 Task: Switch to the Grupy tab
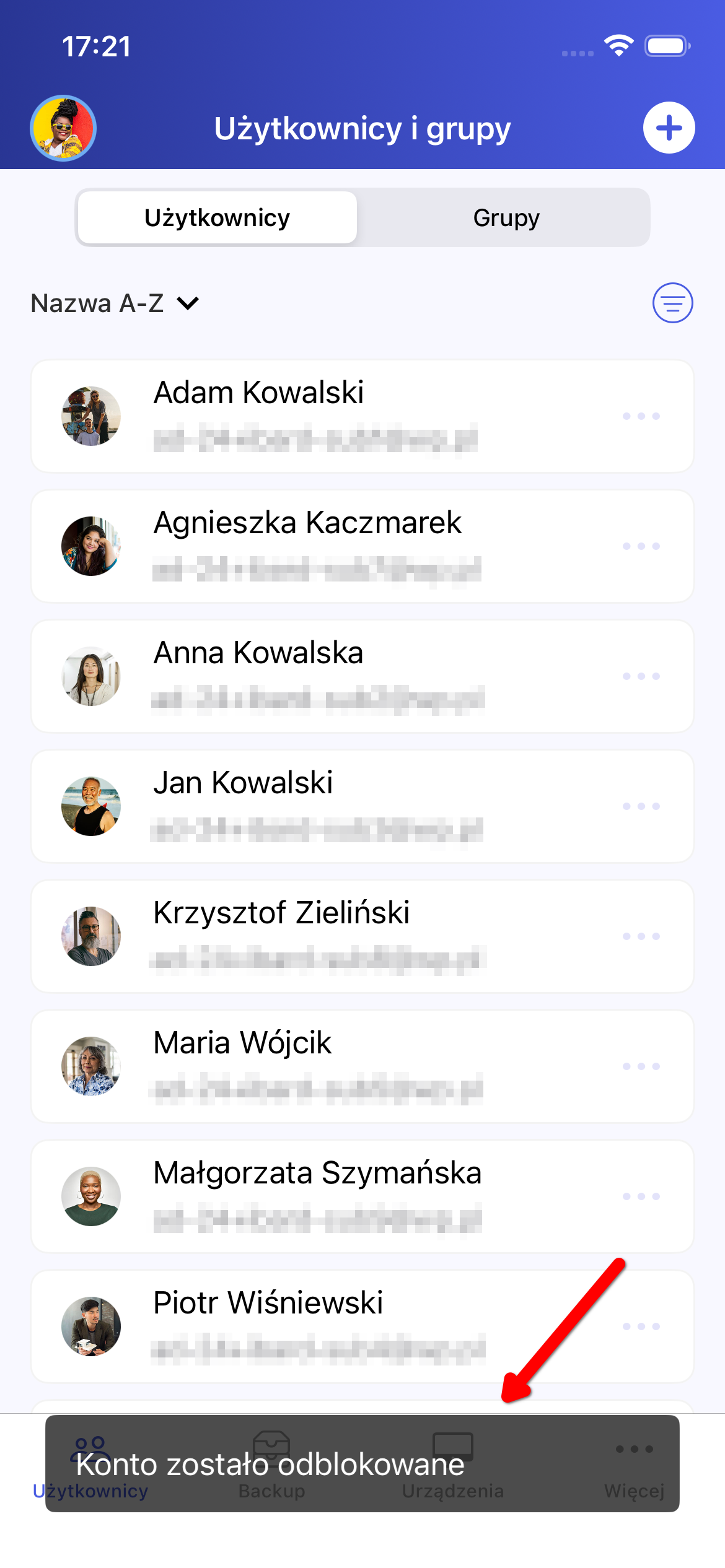click(506, 218)
